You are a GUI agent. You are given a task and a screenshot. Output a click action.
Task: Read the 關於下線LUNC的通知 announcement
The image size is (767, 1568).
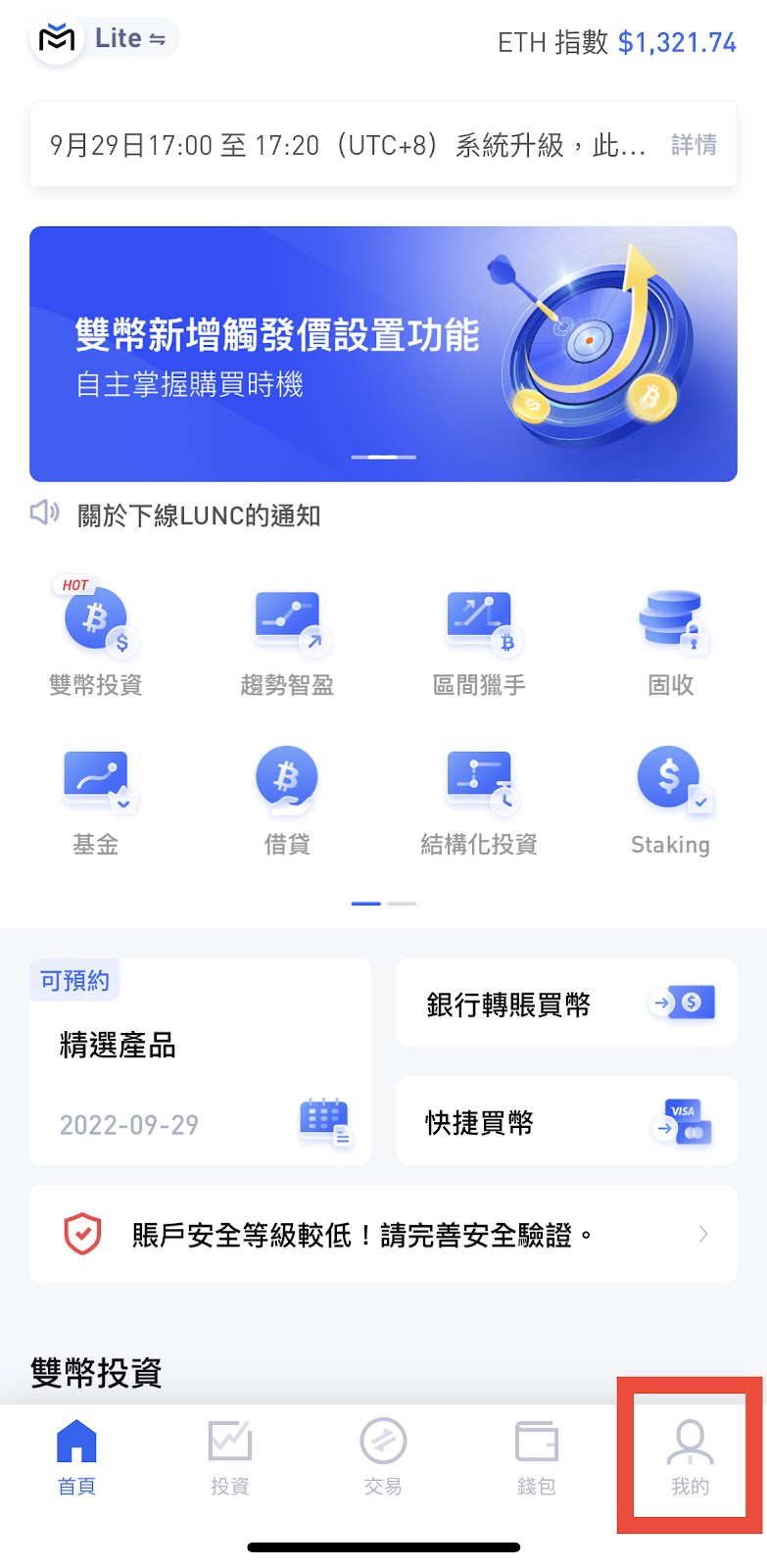click(x=199, y=515)
